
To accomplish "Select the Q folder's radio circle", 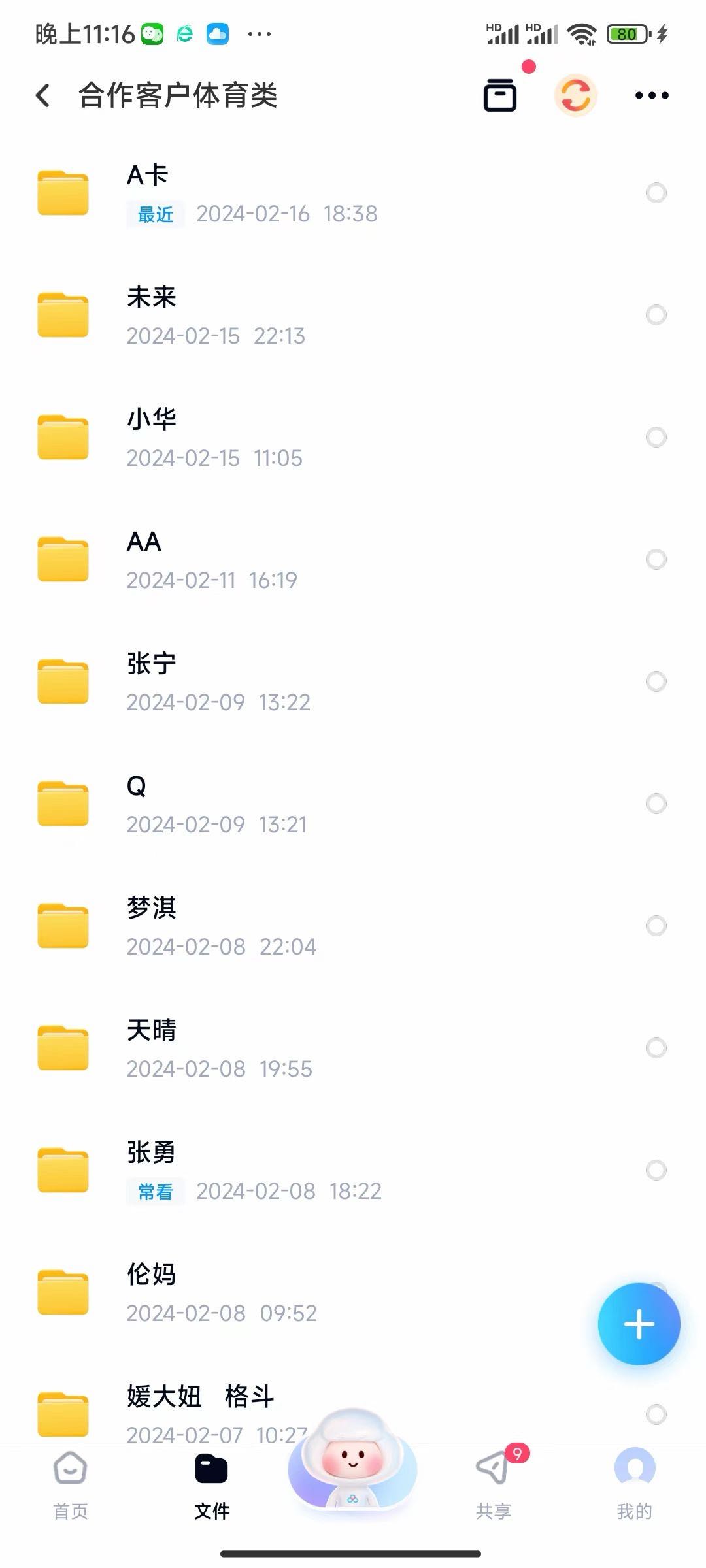I will [656, 804].
